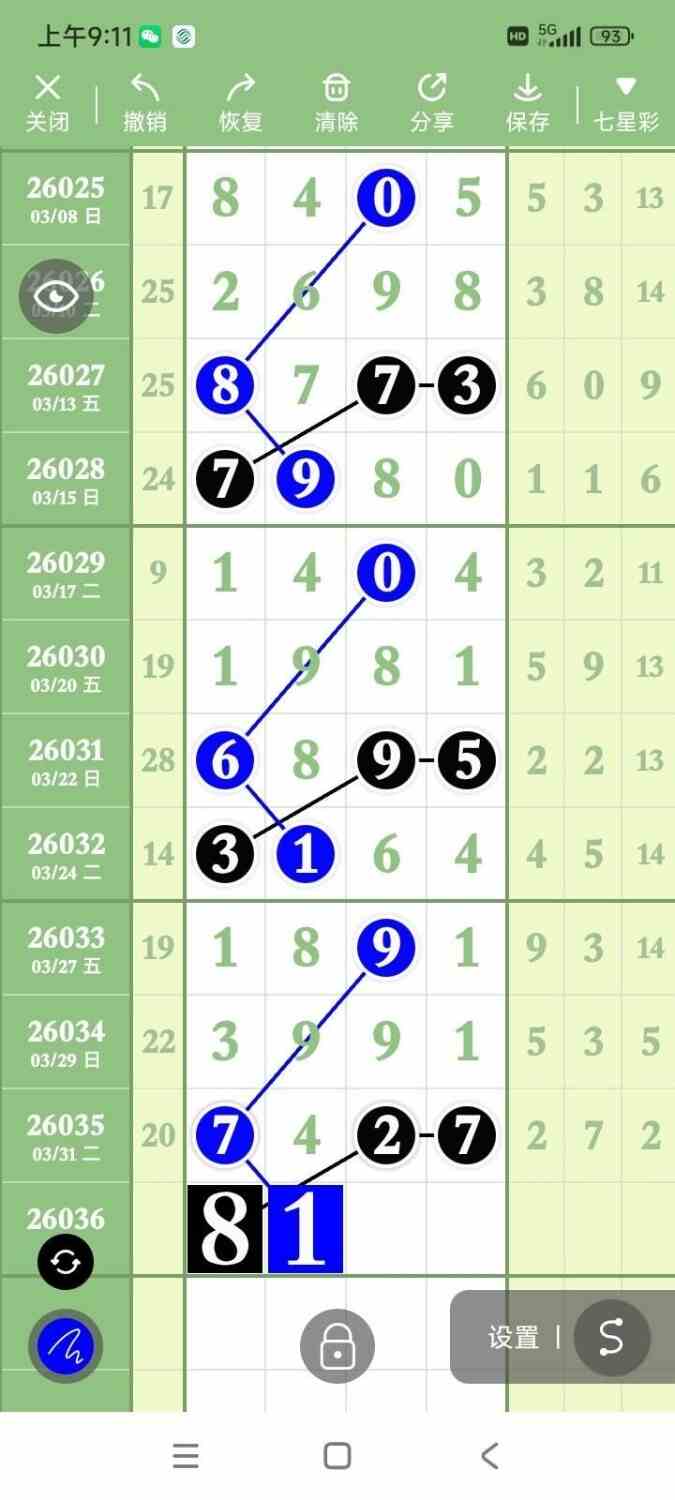Tap the 关闭 close button

(x=47, y=103)
